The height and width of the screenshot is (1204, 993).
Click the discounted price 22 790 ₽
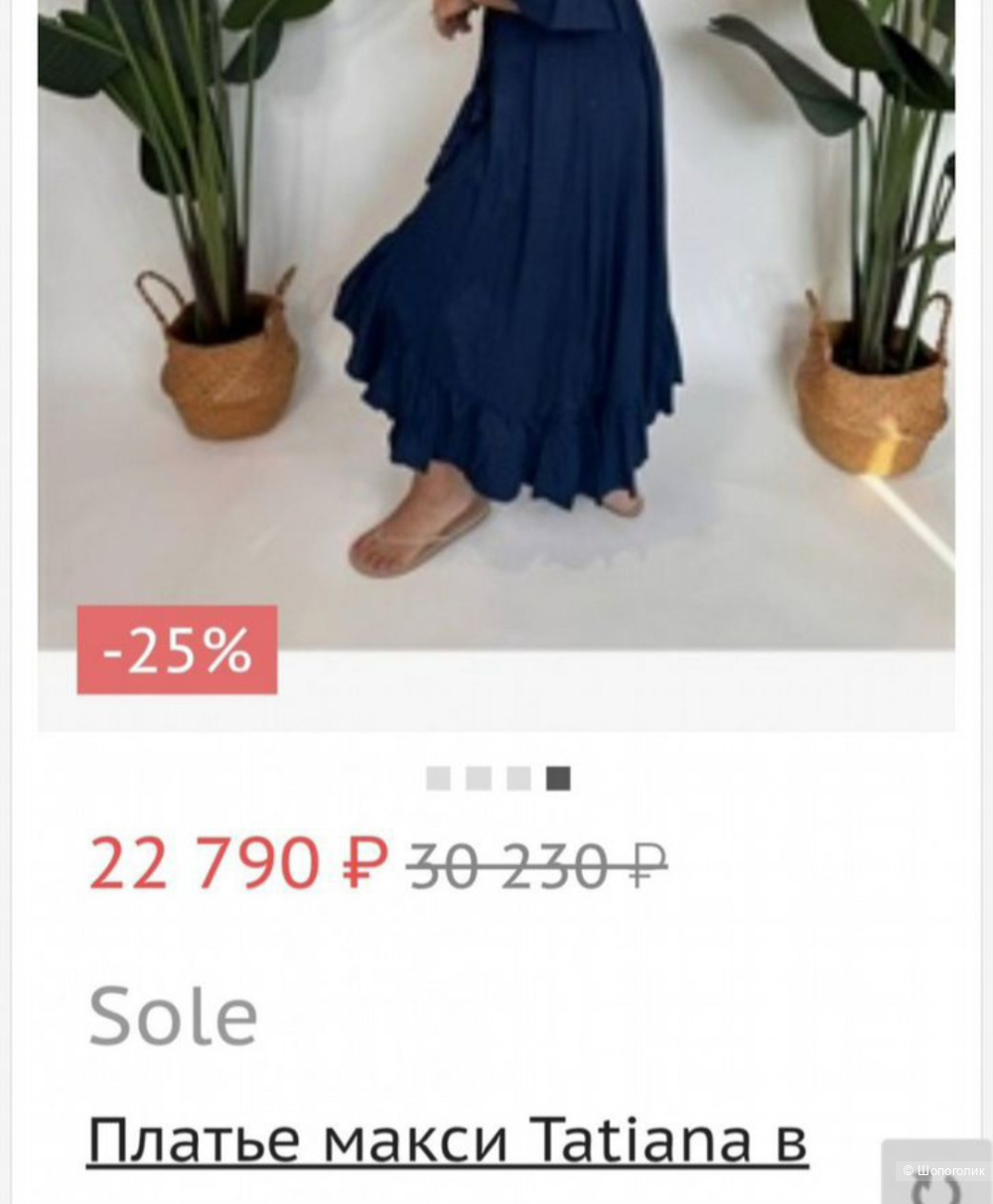coord(228,862)
